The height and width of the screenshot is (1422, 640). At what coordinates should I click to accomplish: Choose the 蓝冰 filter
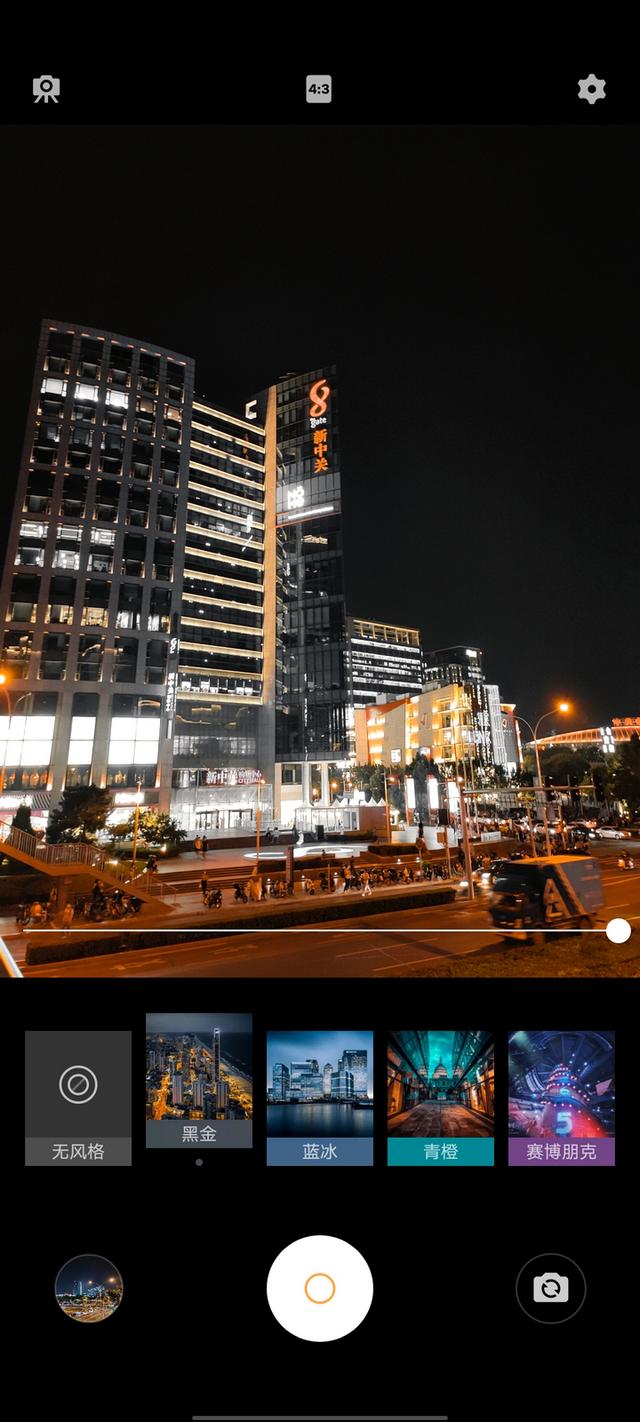320,1097
